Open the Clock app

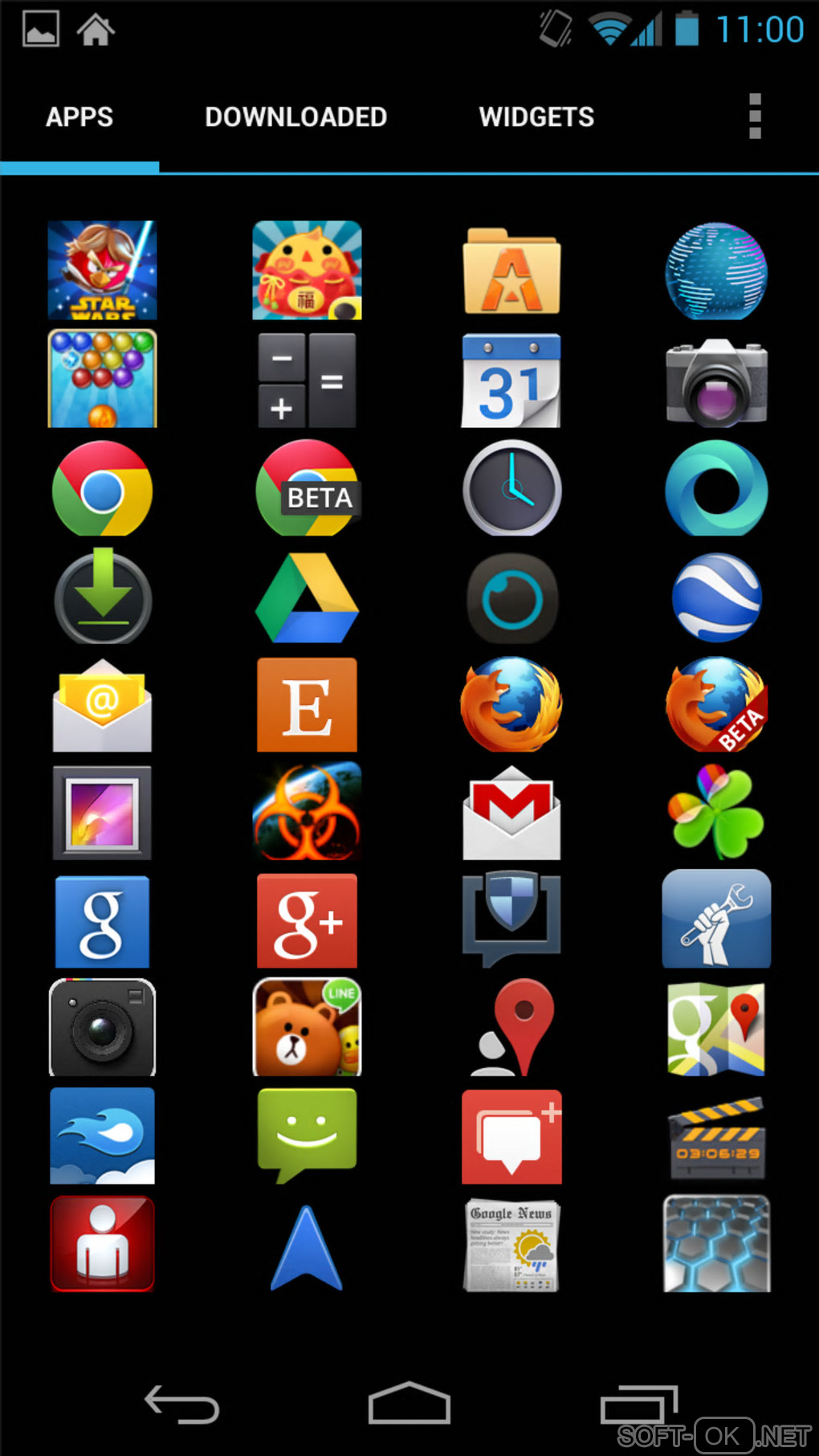coord(511,489)
